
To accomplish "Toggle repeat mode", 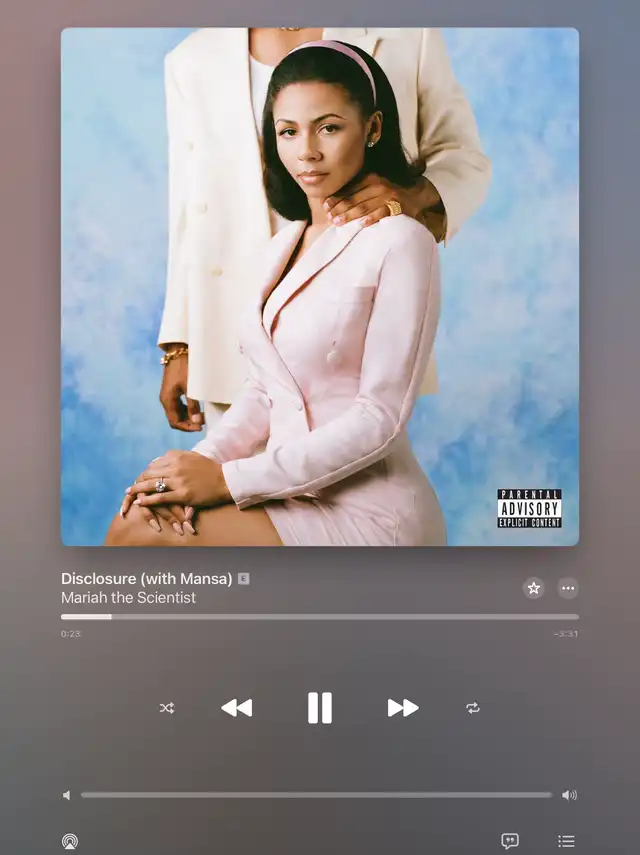I will click(473, 708).
